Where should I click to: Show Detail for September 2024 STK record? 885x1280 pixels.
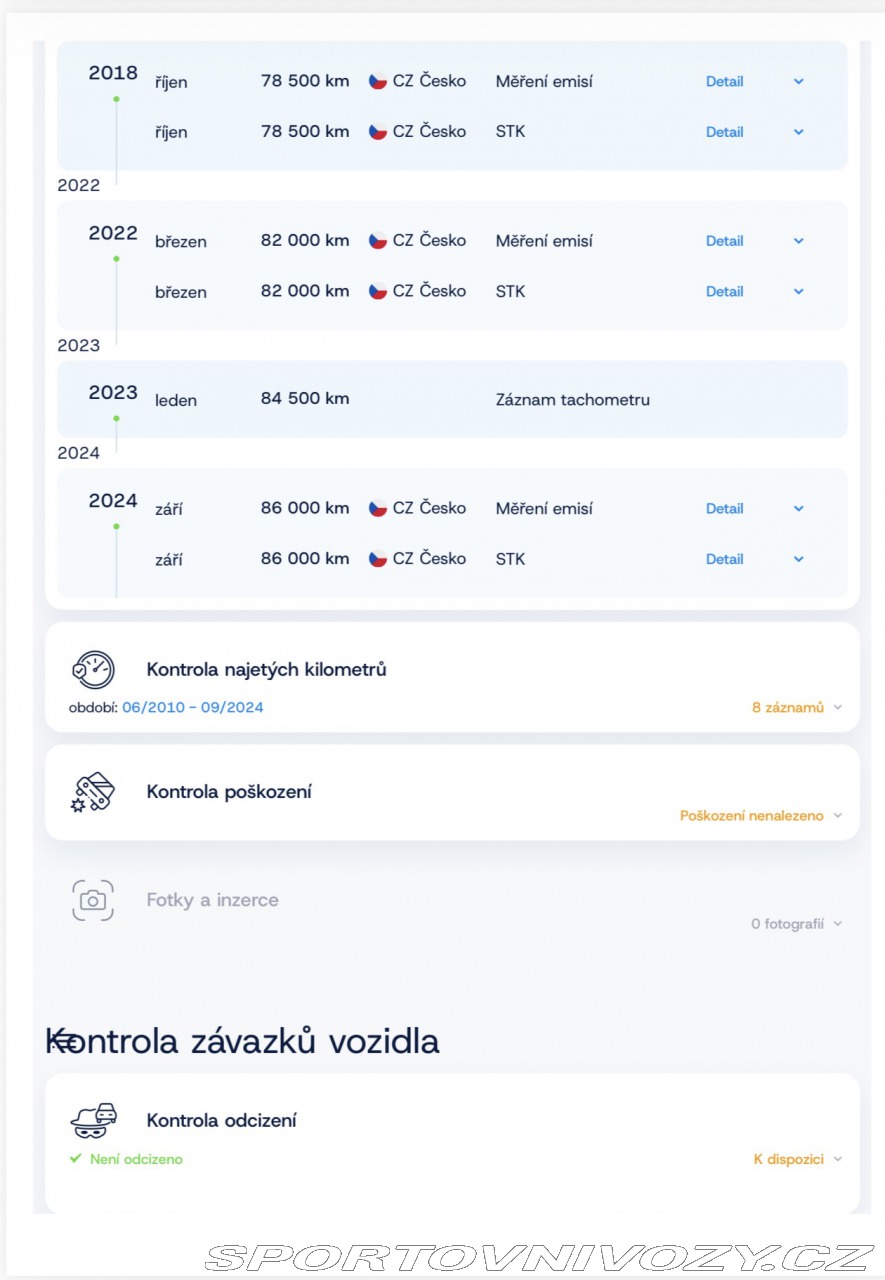pyautogui.click(x=725, y=560)
